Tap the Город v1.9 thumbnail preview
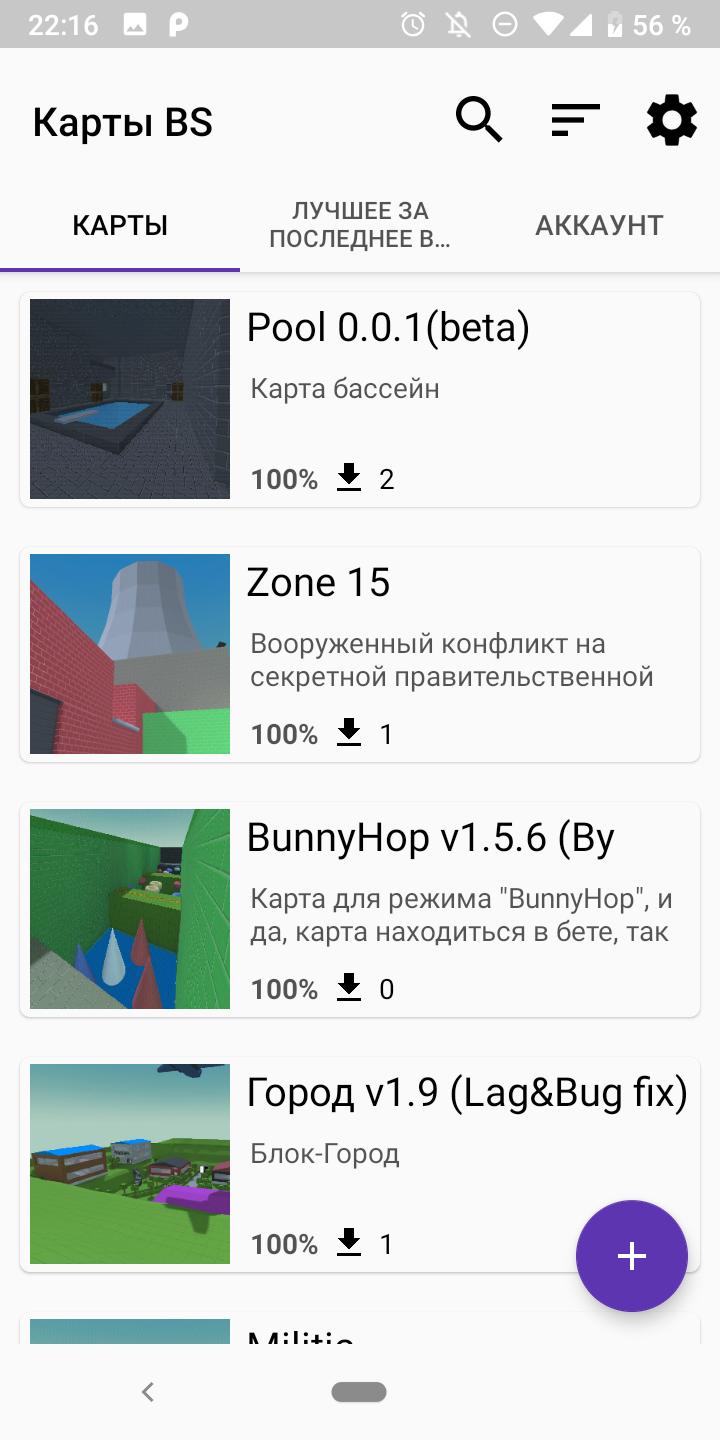The image size is (720, 1440). point(129,1163)
